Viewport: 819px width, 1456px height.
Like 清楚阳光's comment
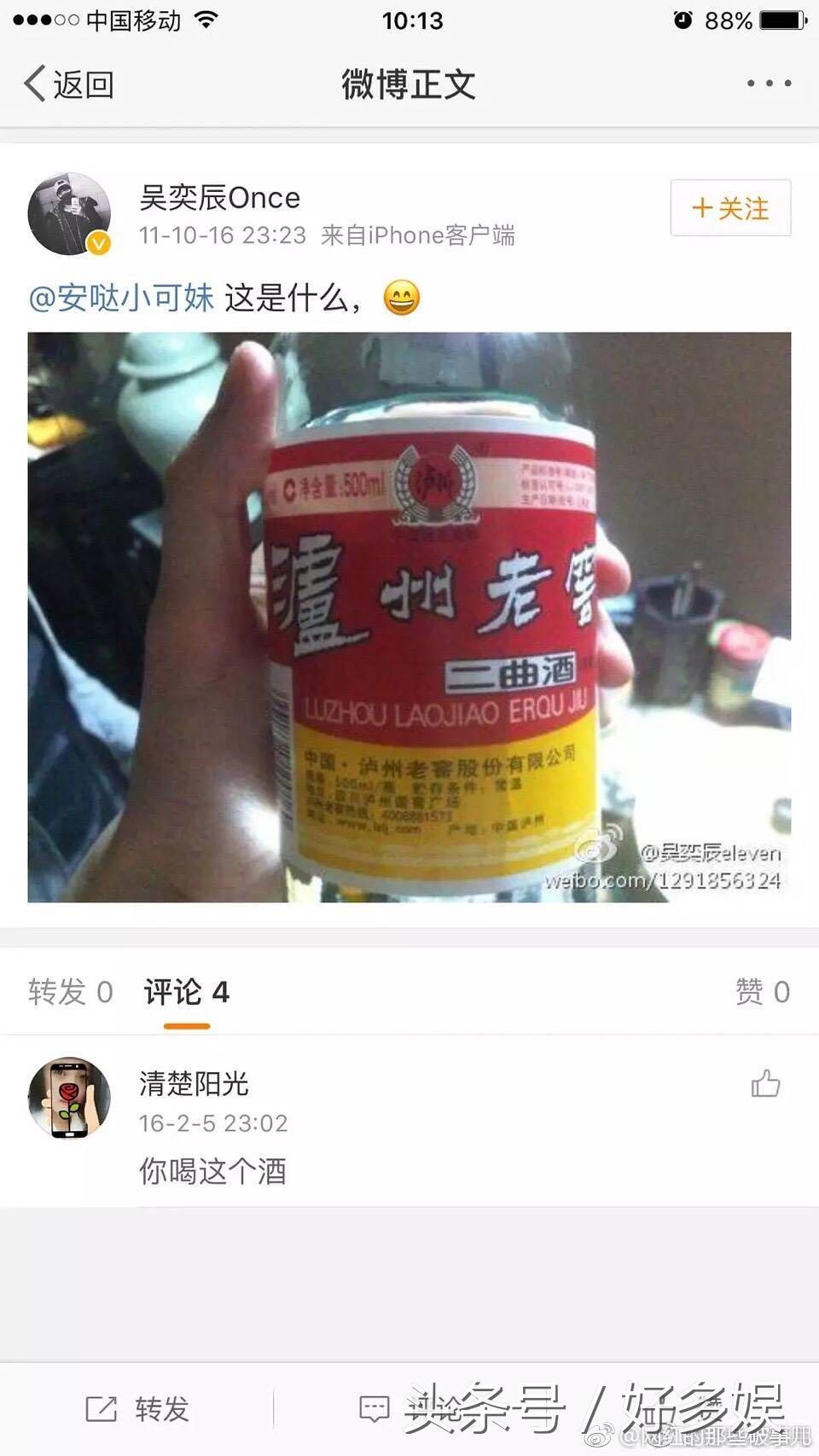click(x=765, y=1084)
